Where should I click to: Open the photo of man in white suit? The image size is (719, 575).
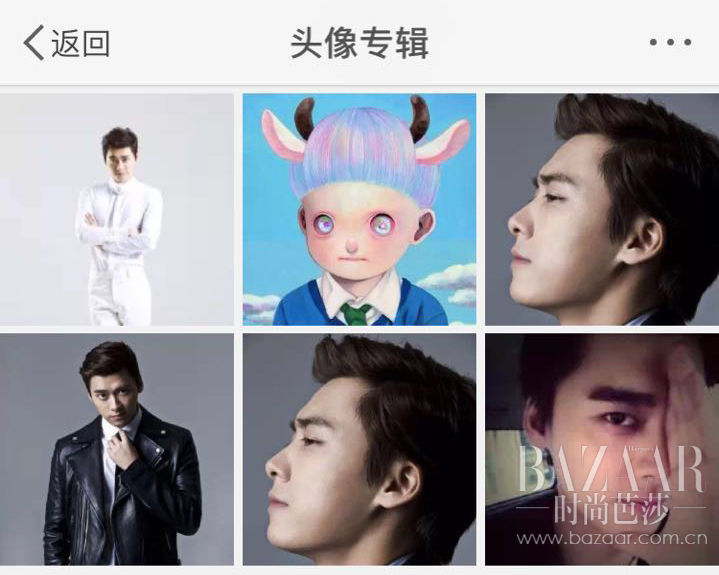pos(117,209)
